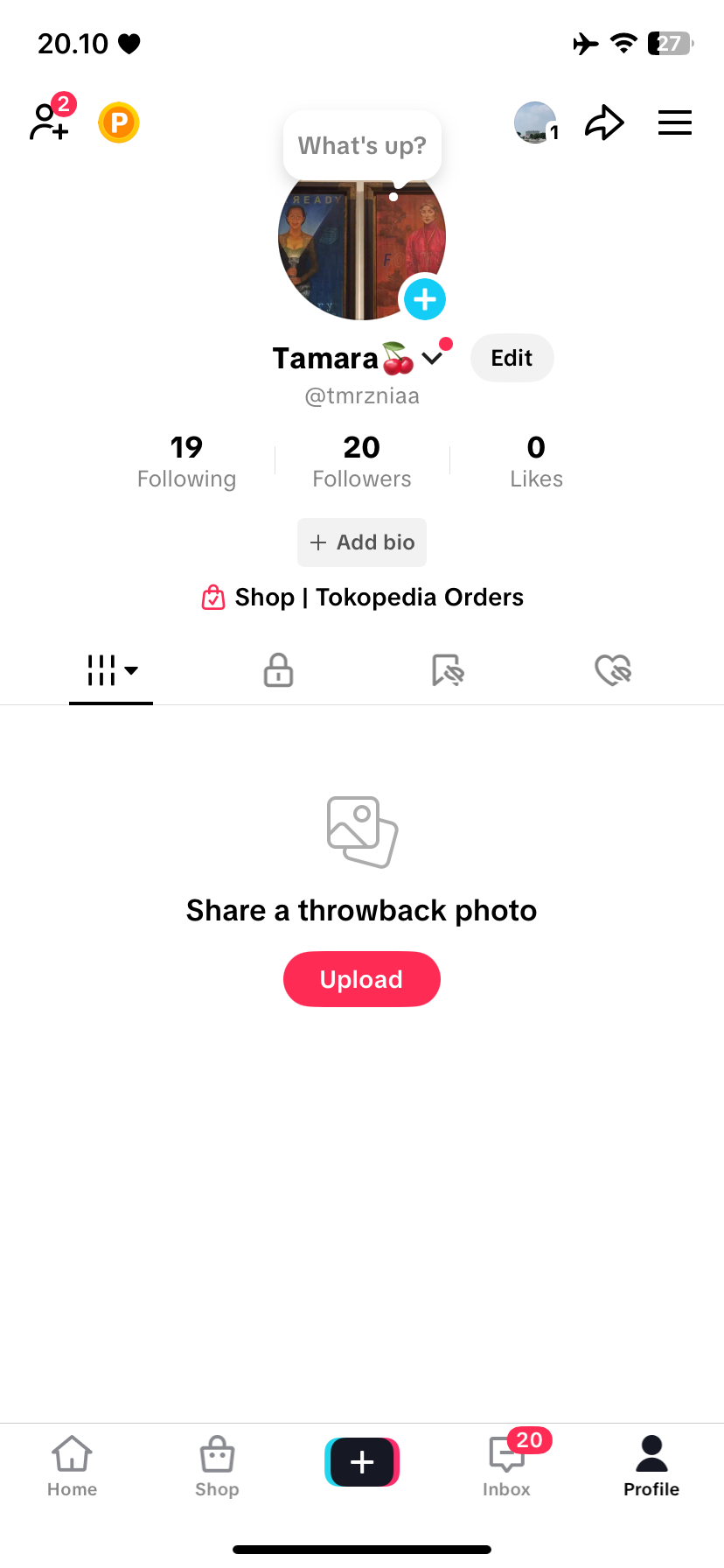The image size is (724, 1568).
Task: Switch to the hidden favorites bookmark tab
Action: pos(448,670)
